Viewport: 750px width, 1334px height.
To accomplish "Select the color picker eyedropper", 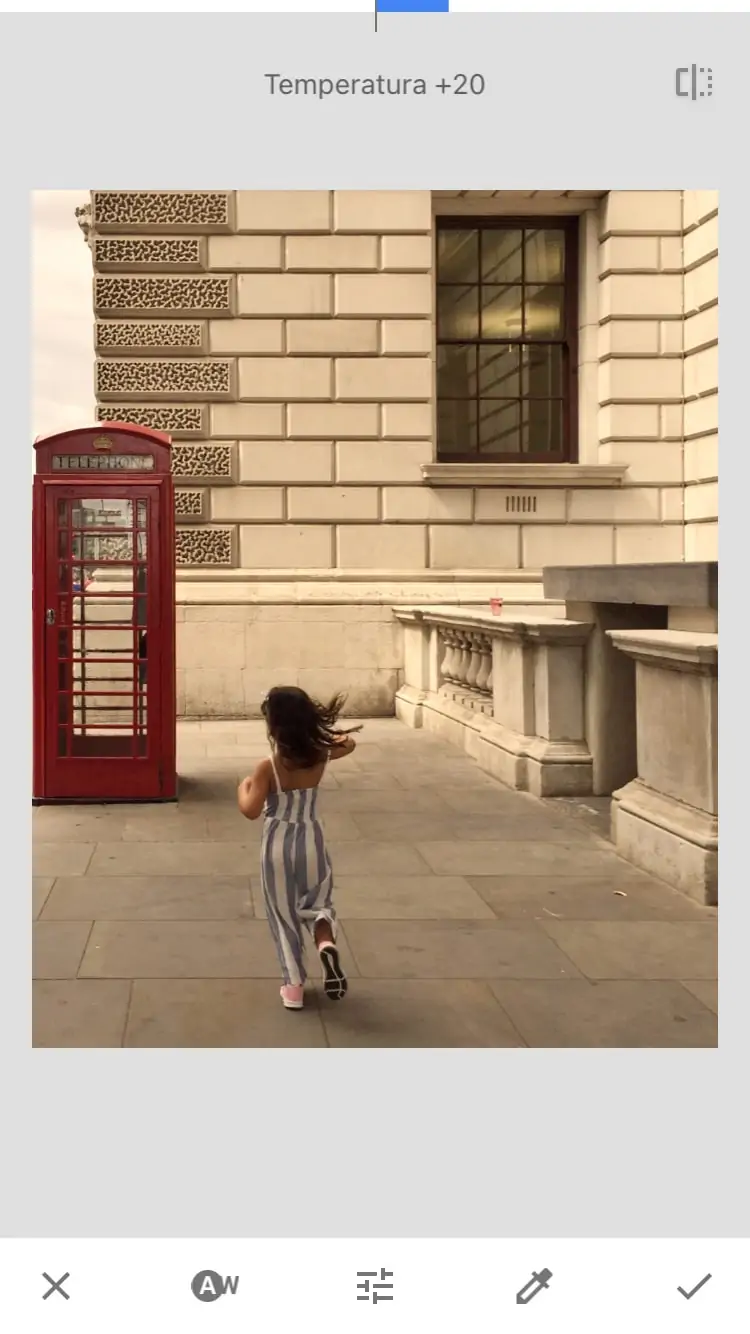I will (534, 1286).
